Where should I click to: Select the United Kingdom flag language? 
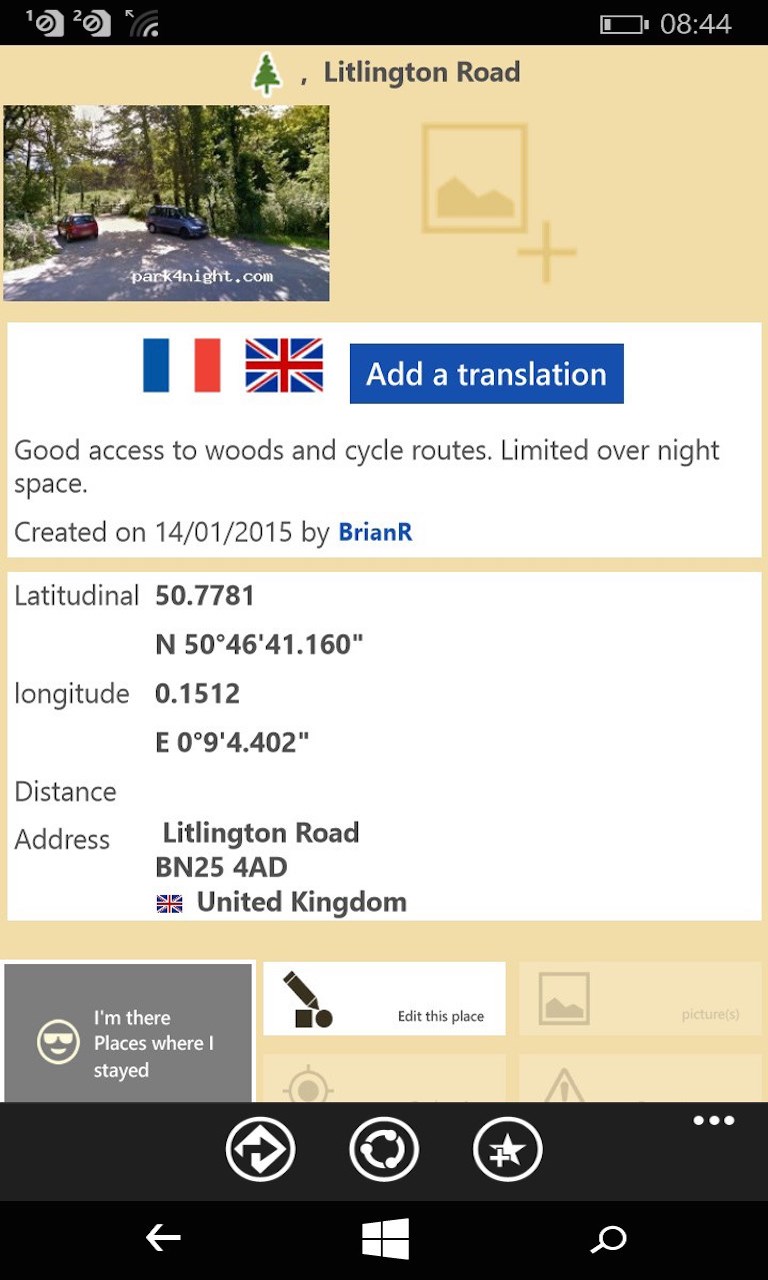284,365
